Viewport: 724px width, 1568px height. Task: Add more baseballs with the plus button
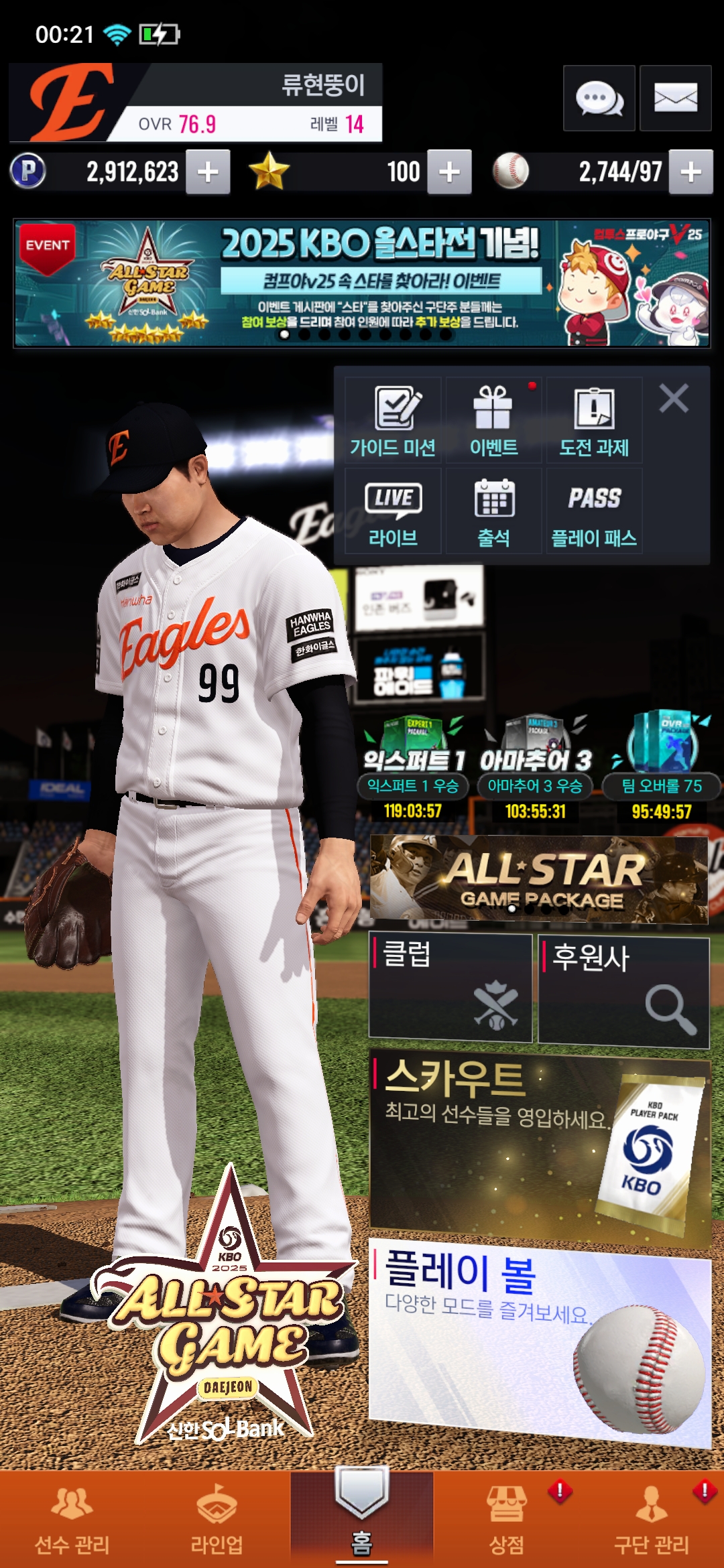(x=690, y=172)
